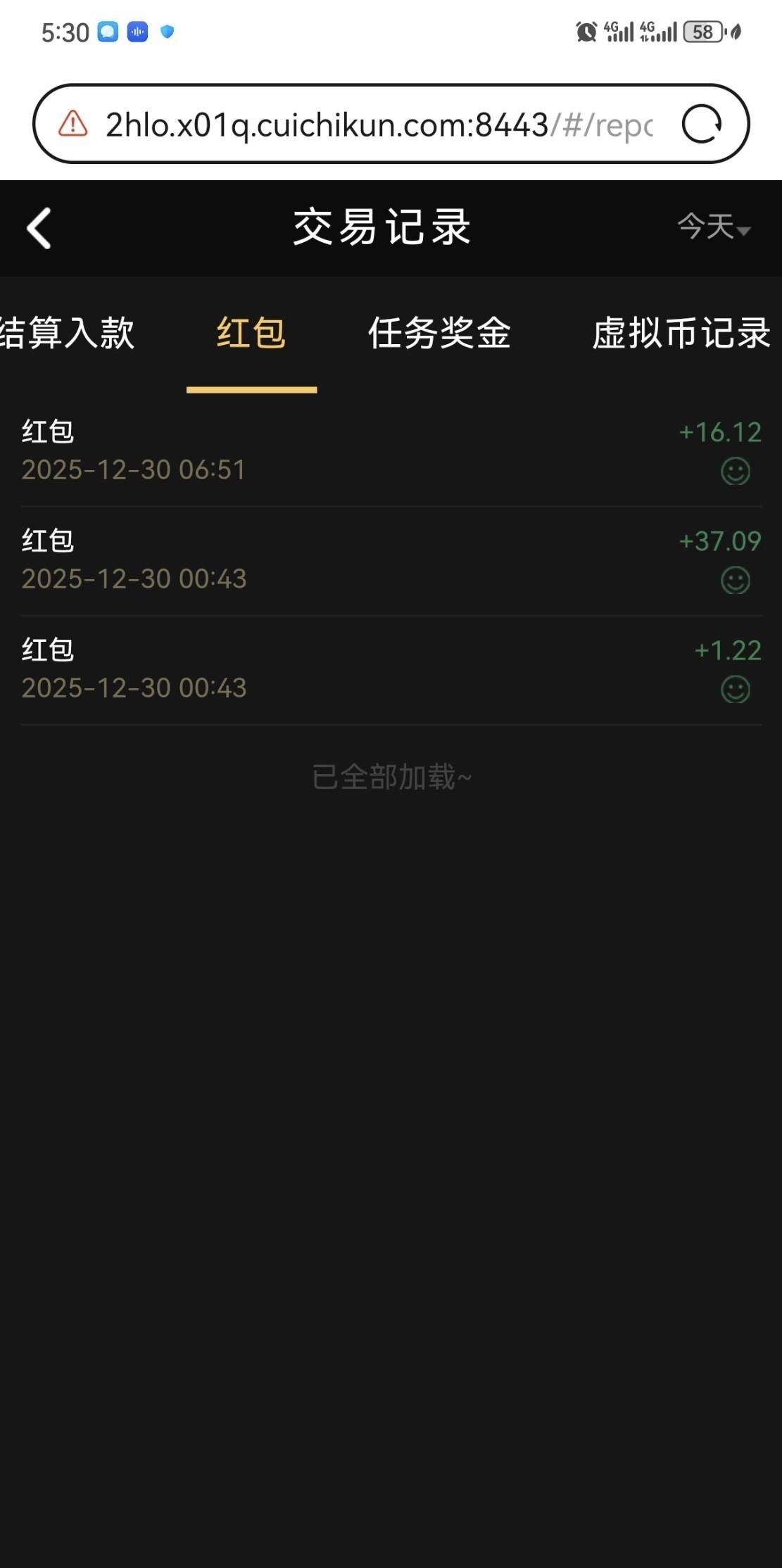The image size is (782, 1568).
Task: Reload the page with the refresh icon
Action: 702,125
